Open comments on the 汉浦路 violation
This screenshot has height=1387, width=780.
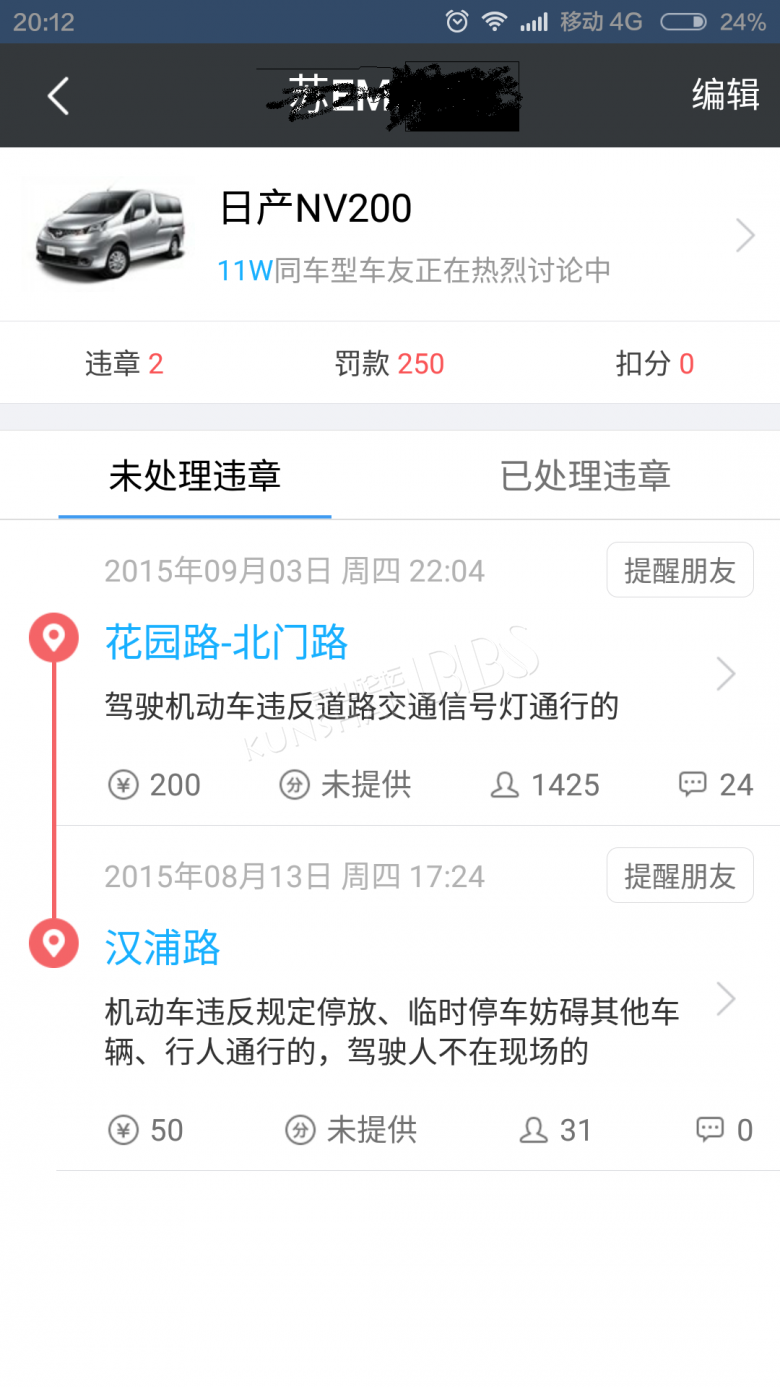pyautogui.click(x=724, y=1130)
